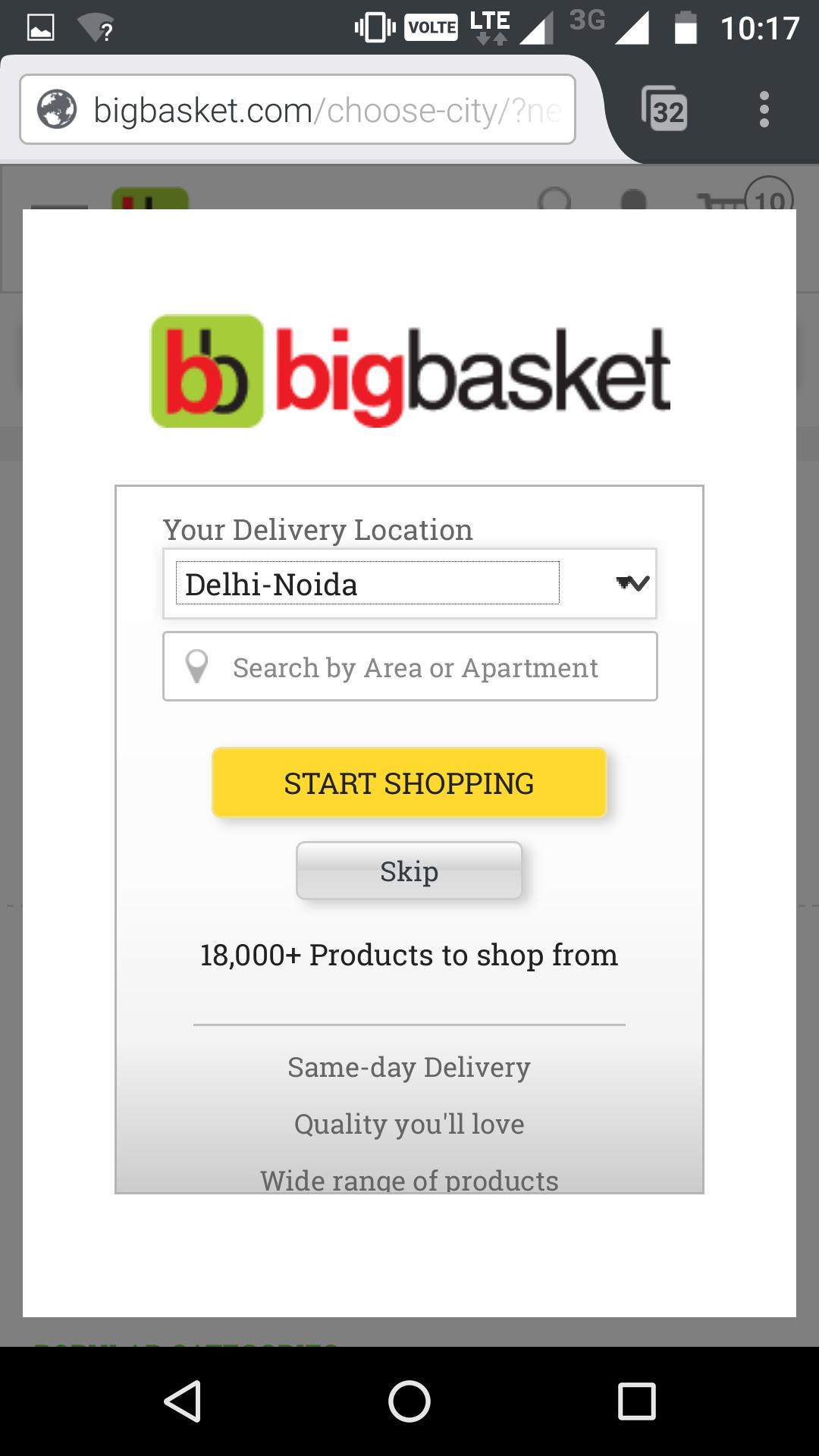Expand the Delhi-Noida city dropdown
The height and width of the screenshot is (1456, 819).
coord(409,583)
